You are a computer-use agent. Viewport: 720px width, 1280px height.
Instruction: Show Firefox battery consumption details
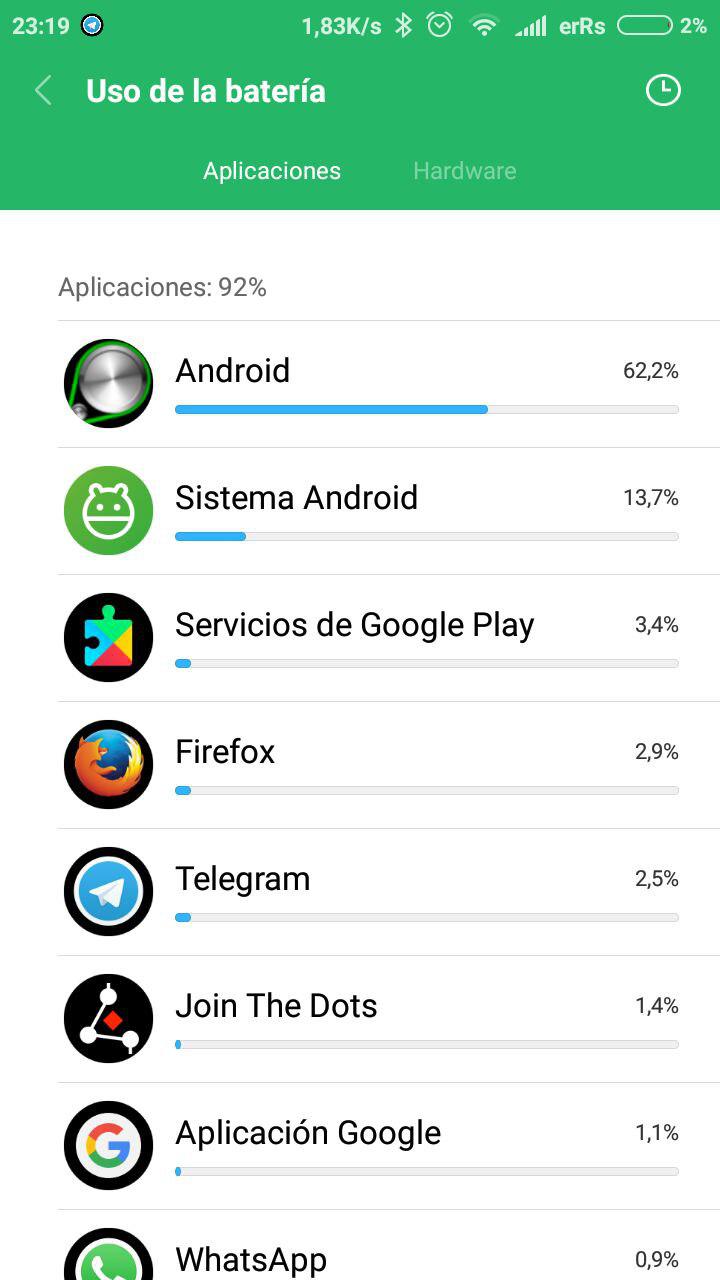click(x=388, y=765)
